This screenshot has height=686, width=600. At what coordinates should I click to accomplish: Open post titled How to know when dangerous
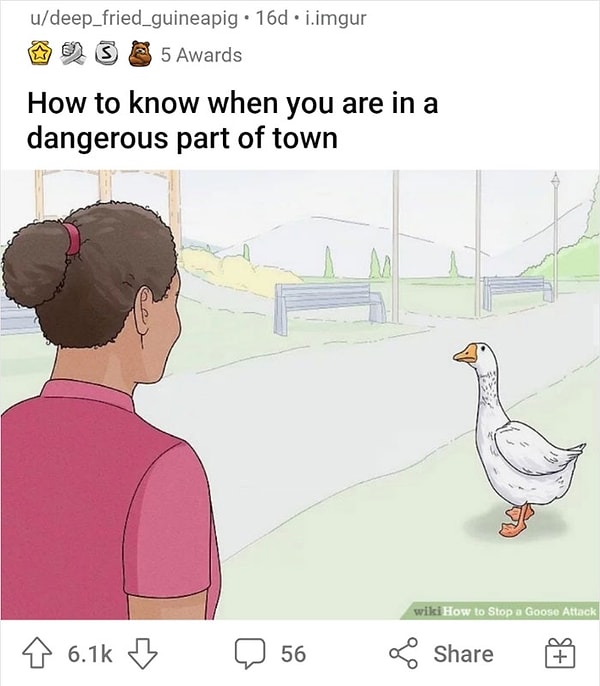(230, 120)
